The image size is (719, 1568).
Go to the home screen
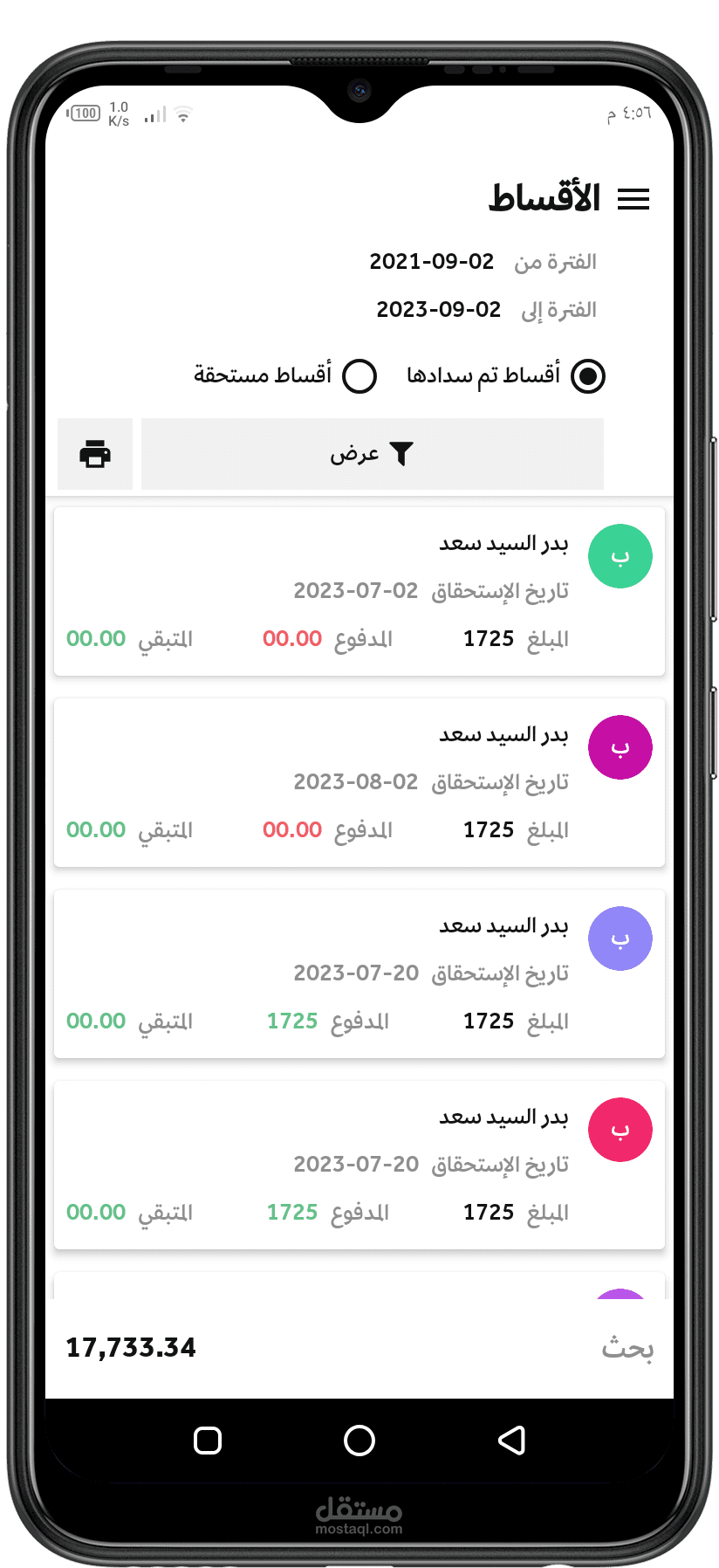(x=359, y=1441)
